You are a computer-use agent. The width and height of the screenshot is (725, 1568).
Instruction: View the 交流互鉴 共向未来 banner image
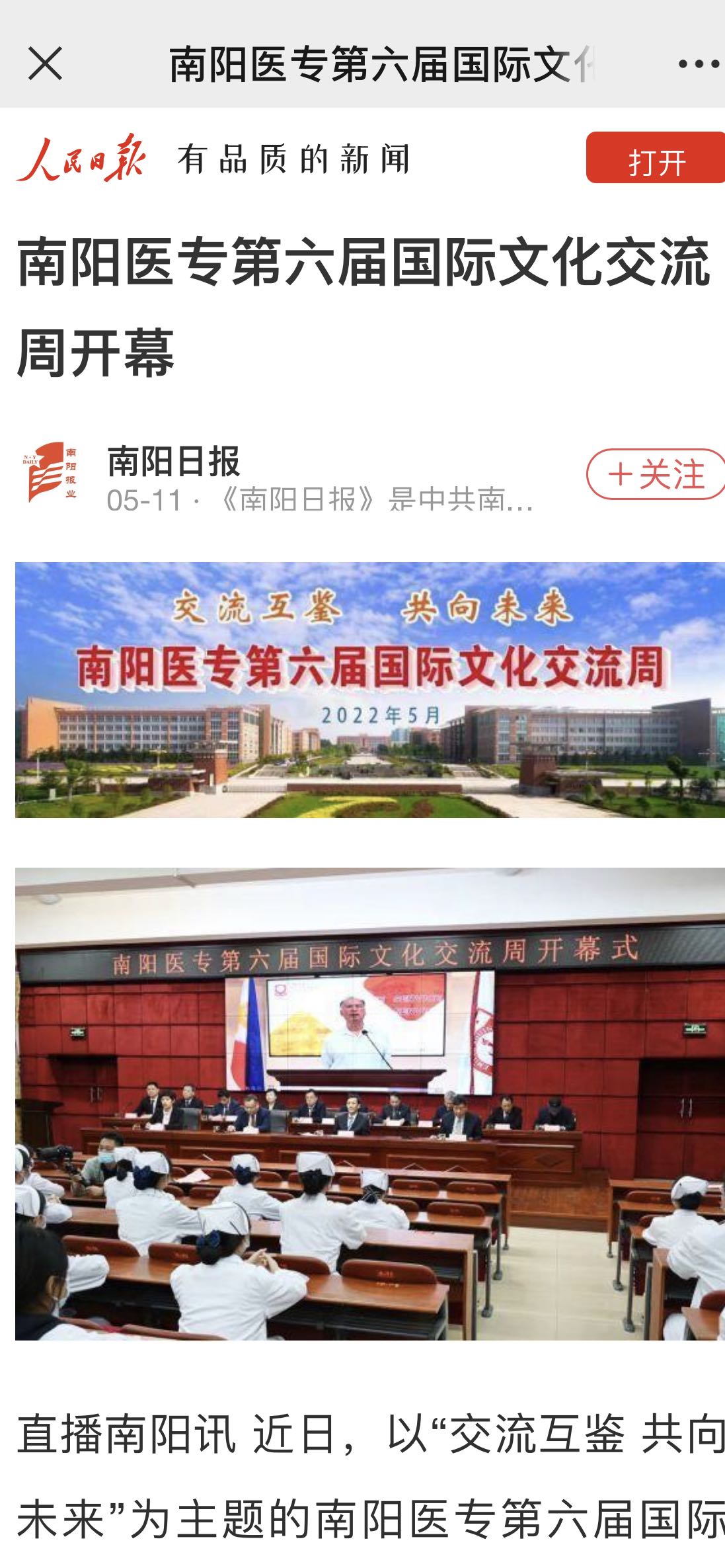[x=369, y=690]
